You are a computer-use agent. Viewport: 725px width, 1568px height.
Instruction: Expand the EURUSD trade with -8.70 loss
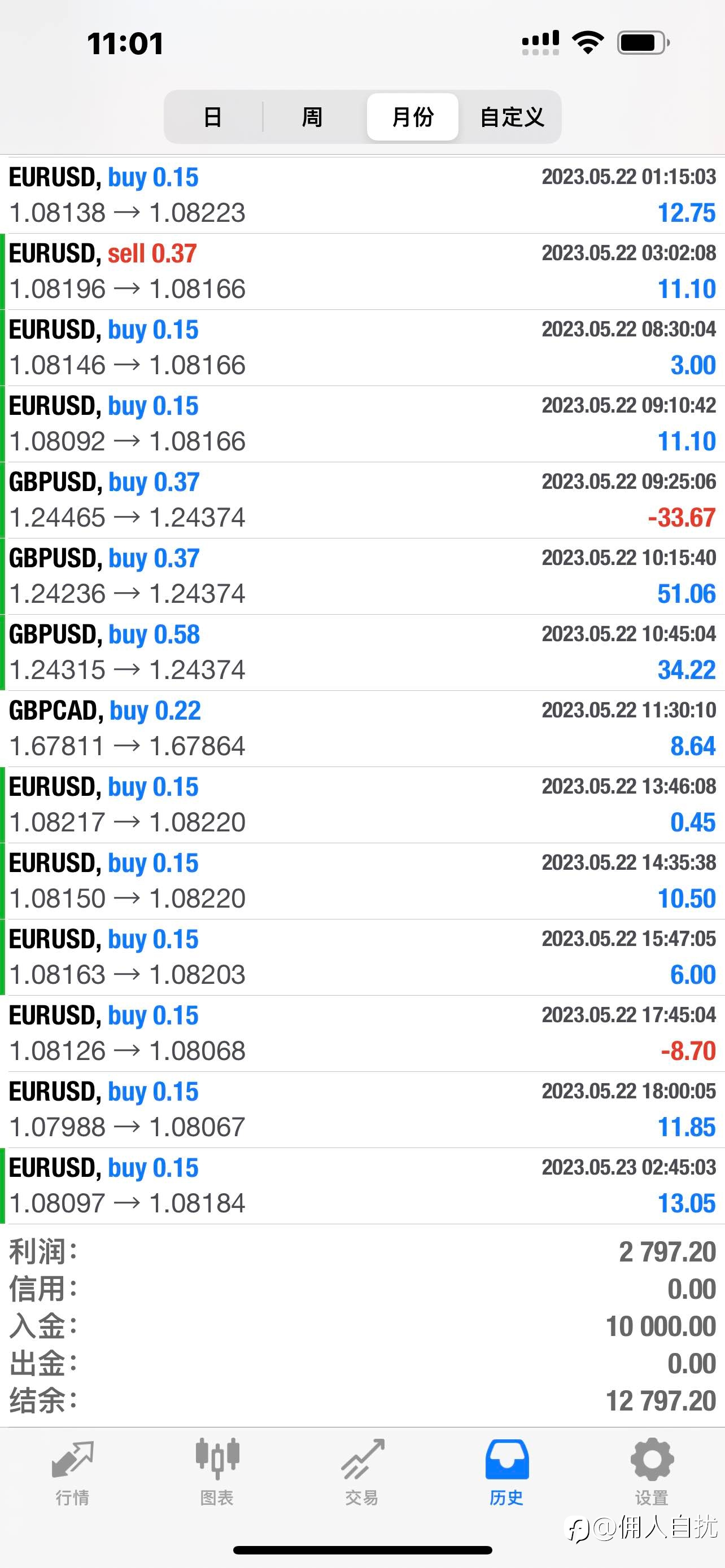pyautogui.click(x=362, y=1033)
